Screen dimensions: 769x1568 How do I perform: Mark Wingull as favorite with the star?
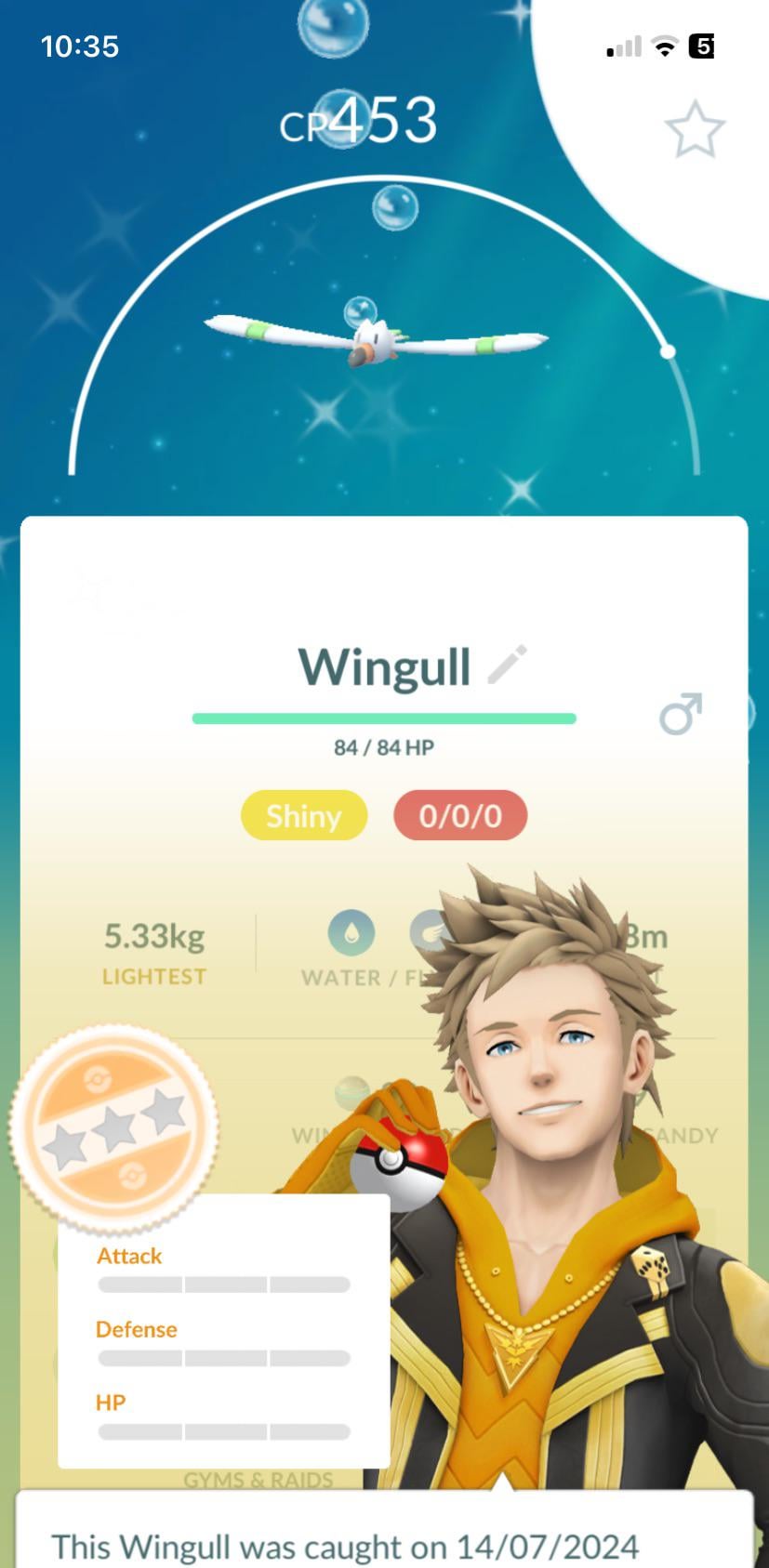click(x=694, y=129)
